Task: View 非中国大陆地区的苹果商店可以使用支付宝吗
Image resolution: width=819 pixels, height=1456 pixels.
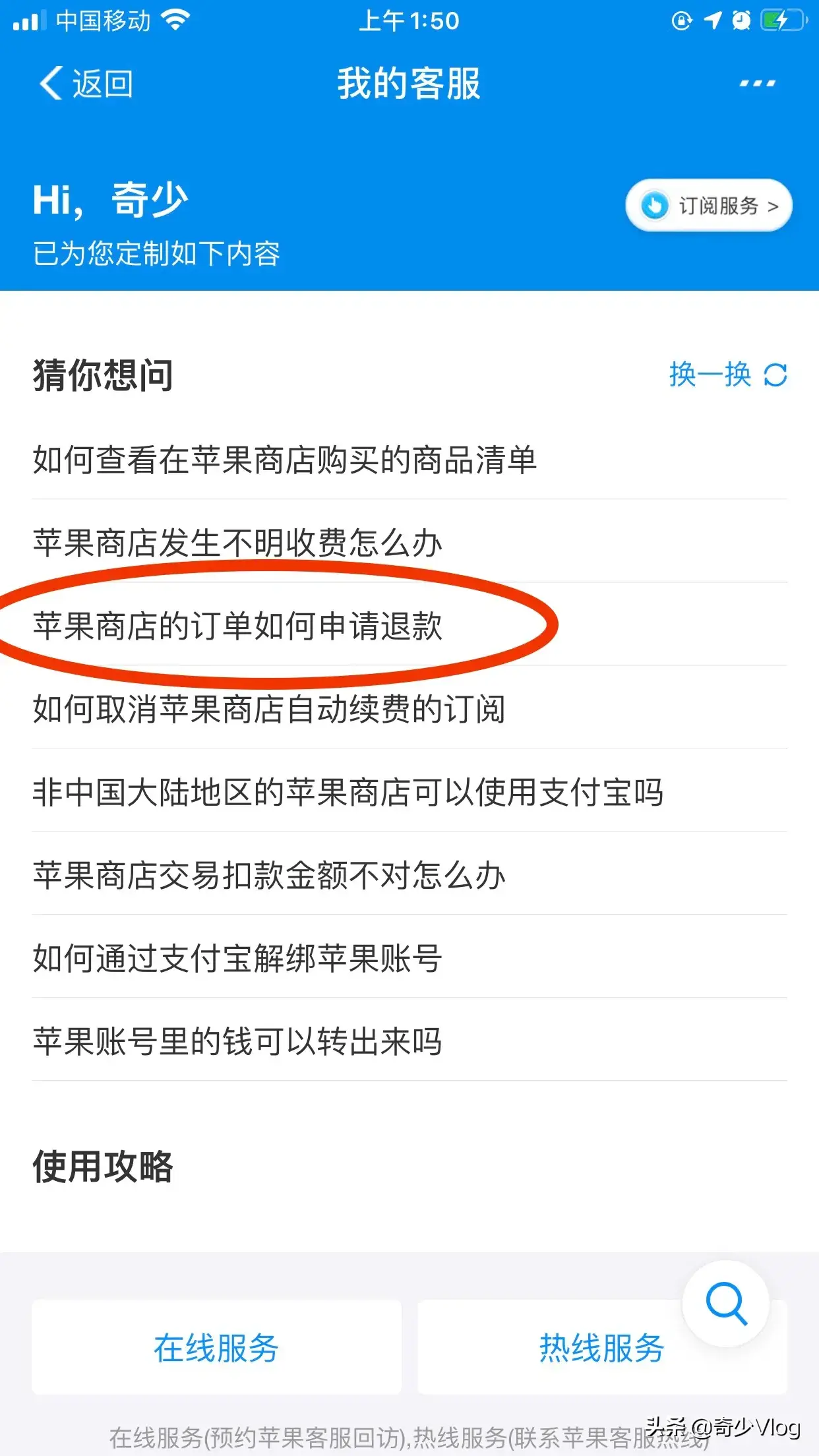Action: click(348, 792)
